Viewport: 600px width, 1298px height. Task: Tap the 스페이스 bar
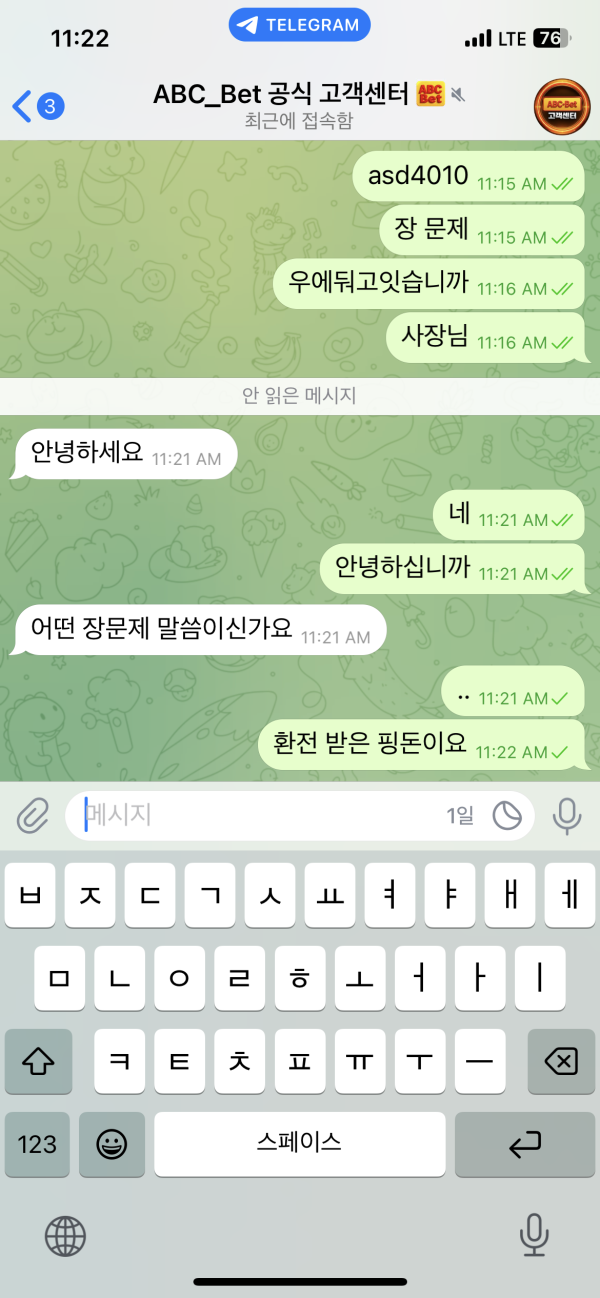pyautogui.click(x=300, y=1144)
